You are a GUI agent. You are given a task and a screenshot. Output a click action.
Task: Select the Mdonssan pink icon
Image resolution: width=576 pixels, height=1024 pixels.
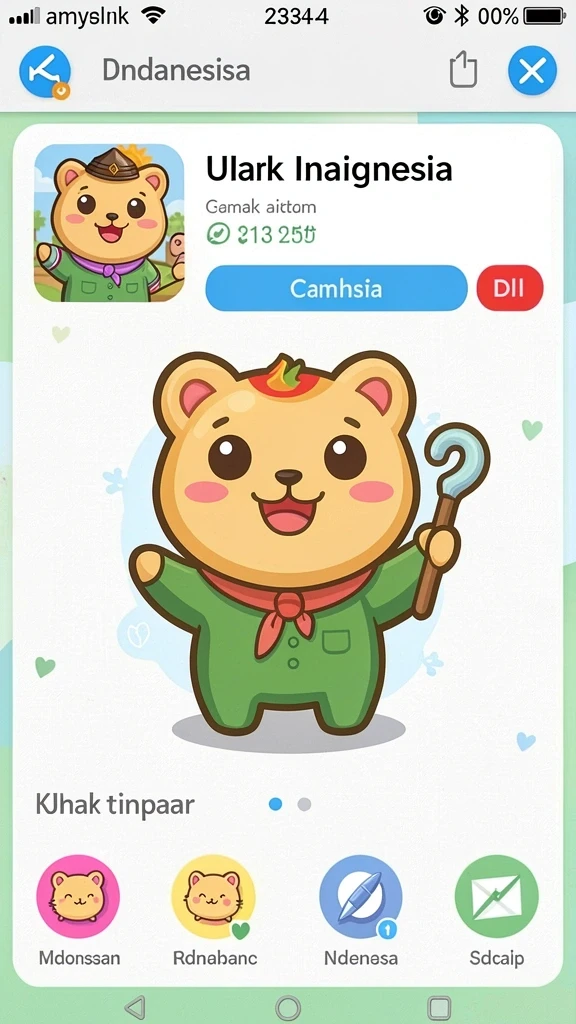78,897
